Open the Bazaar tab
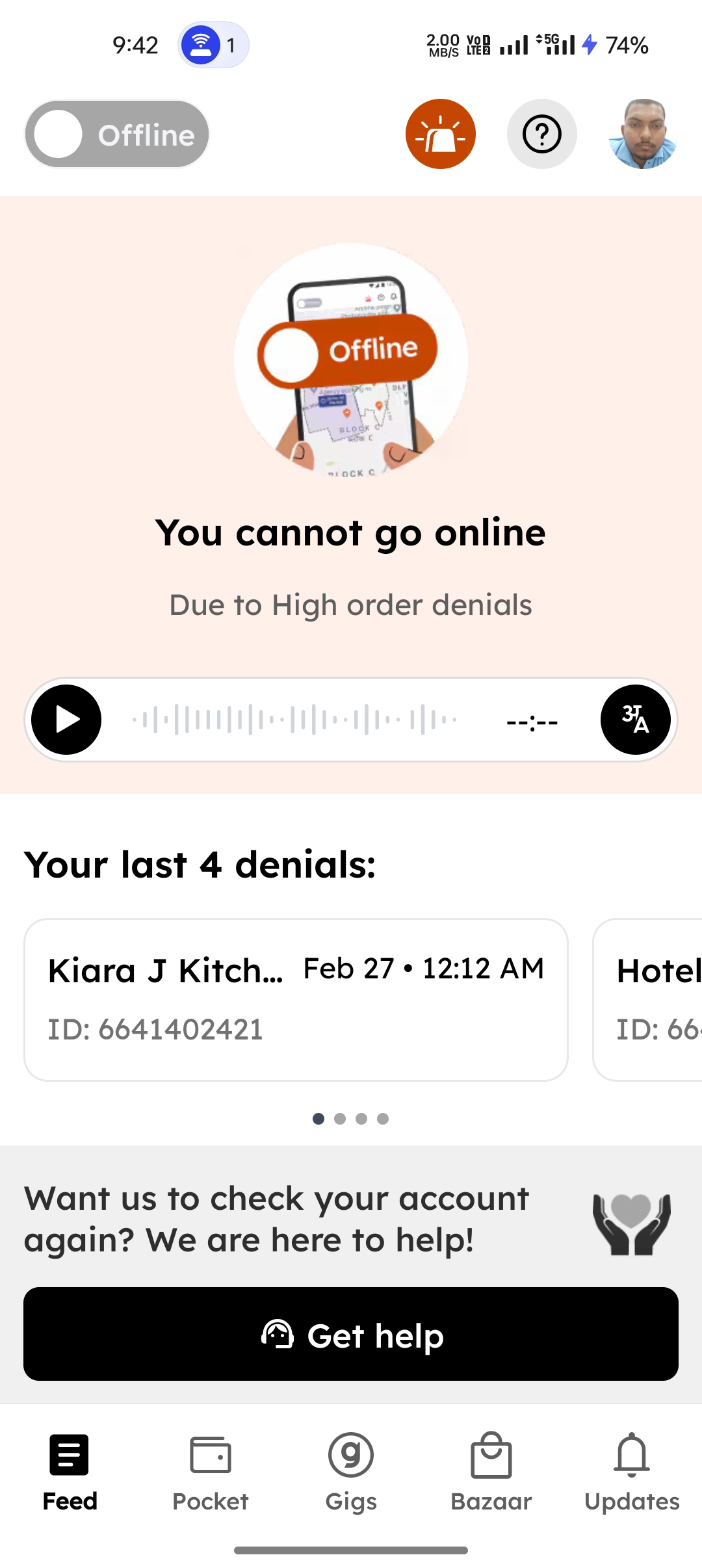The width and height of the screenshot is (702, 1568). click(491, 1472)
